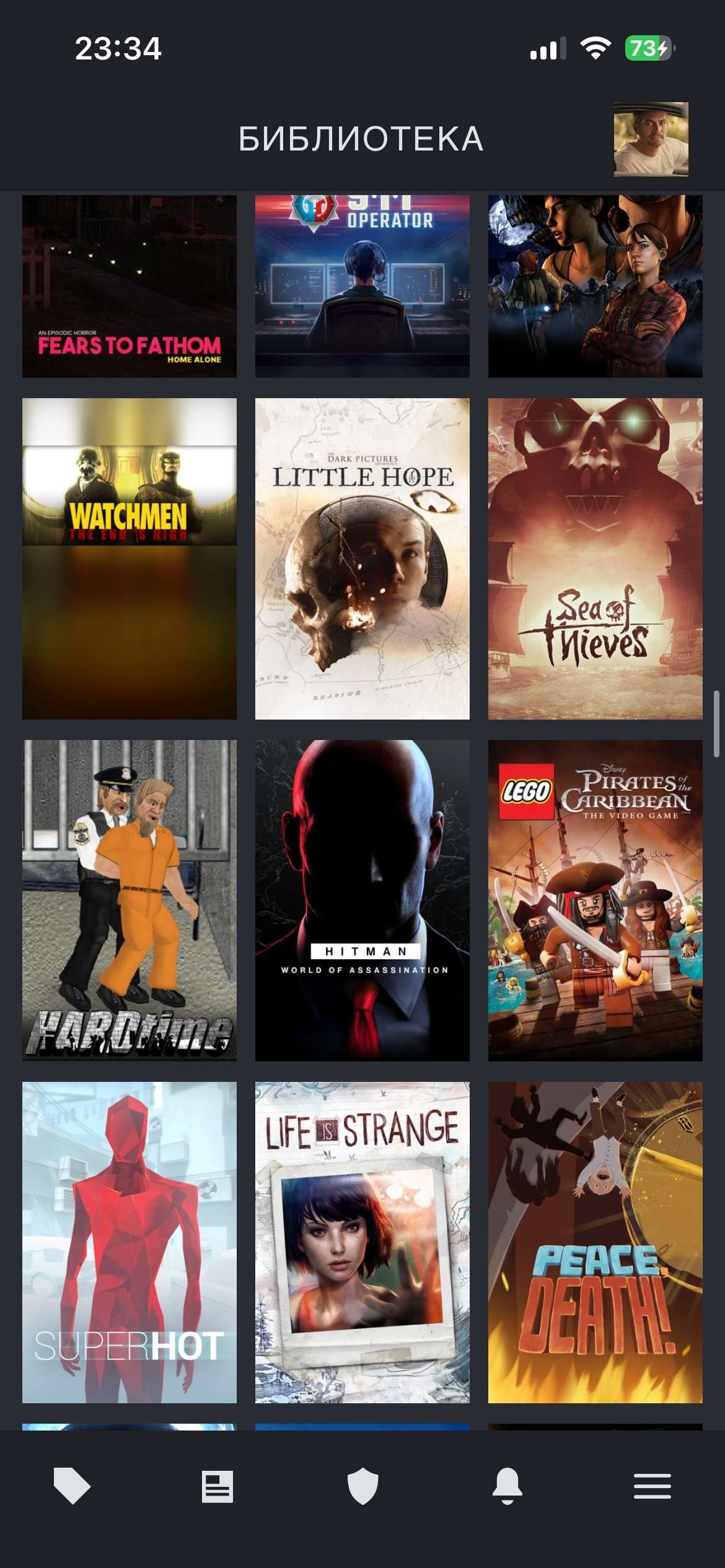Open Little Hope game page
The height and width of the screenshot is (1568, 725).
coord(362,559)
